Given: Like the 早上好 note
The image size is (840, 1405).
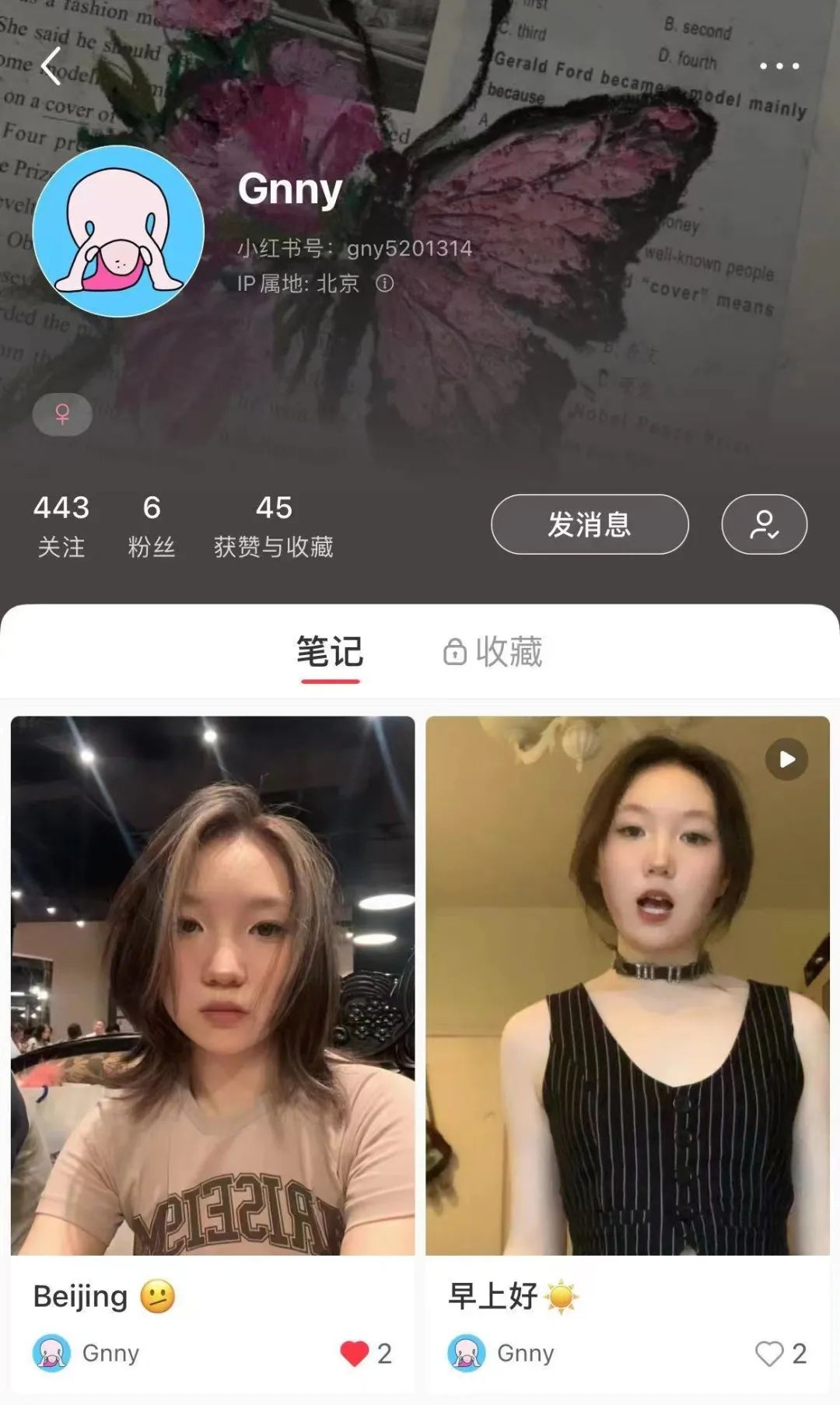Looking at the screenshot, I should [x=769, y=1354].
